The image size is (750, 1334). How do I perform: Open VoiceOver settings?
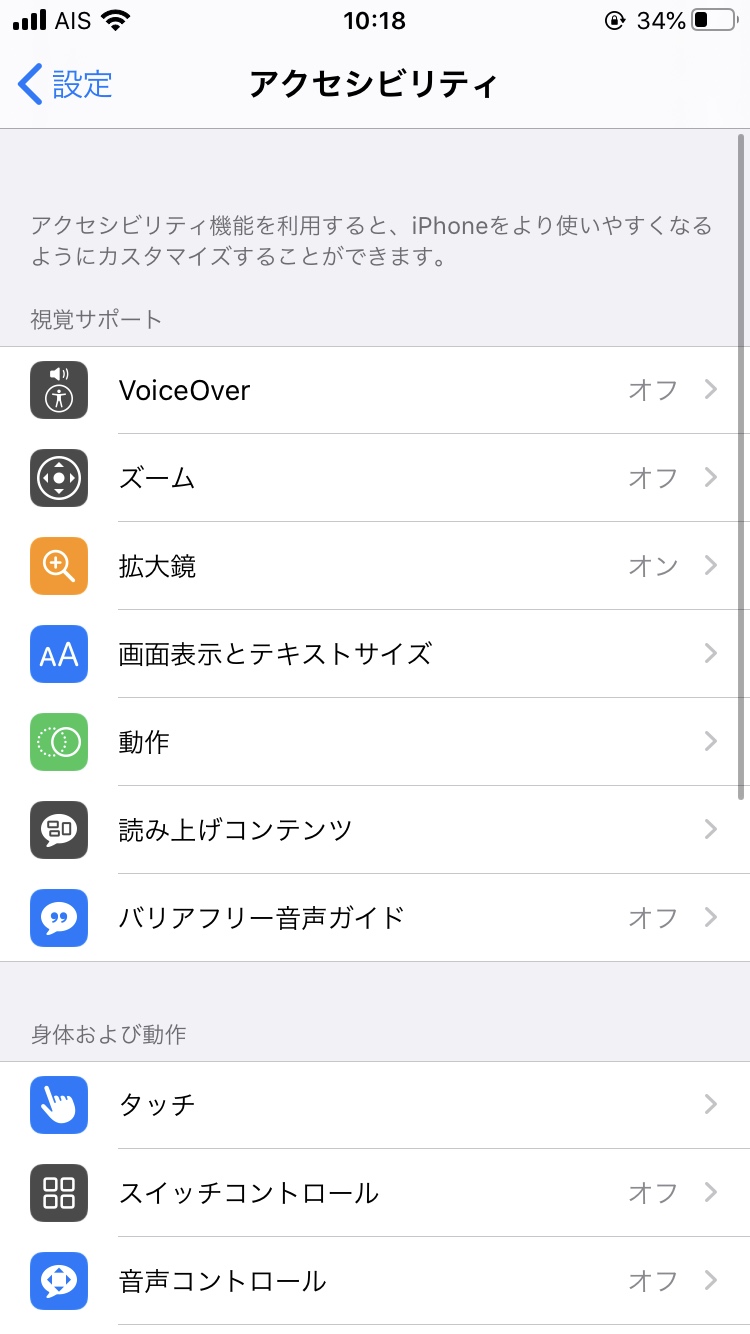tap(375, 390)
